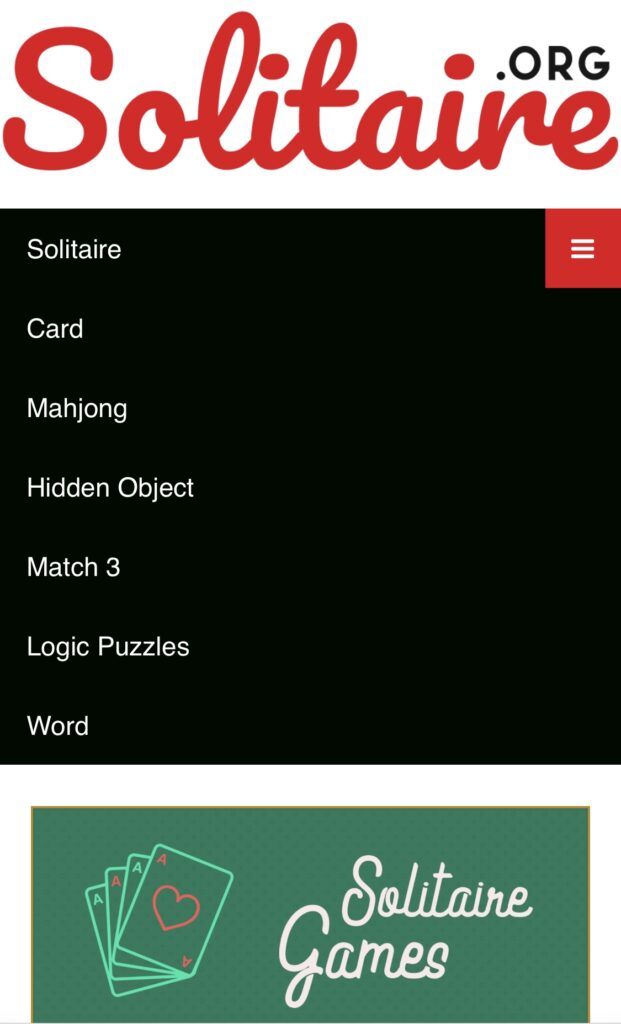Tap the Solitaire Games banner
The image size is (621, 1024).
pyautogui.click(x=310, y=914)
